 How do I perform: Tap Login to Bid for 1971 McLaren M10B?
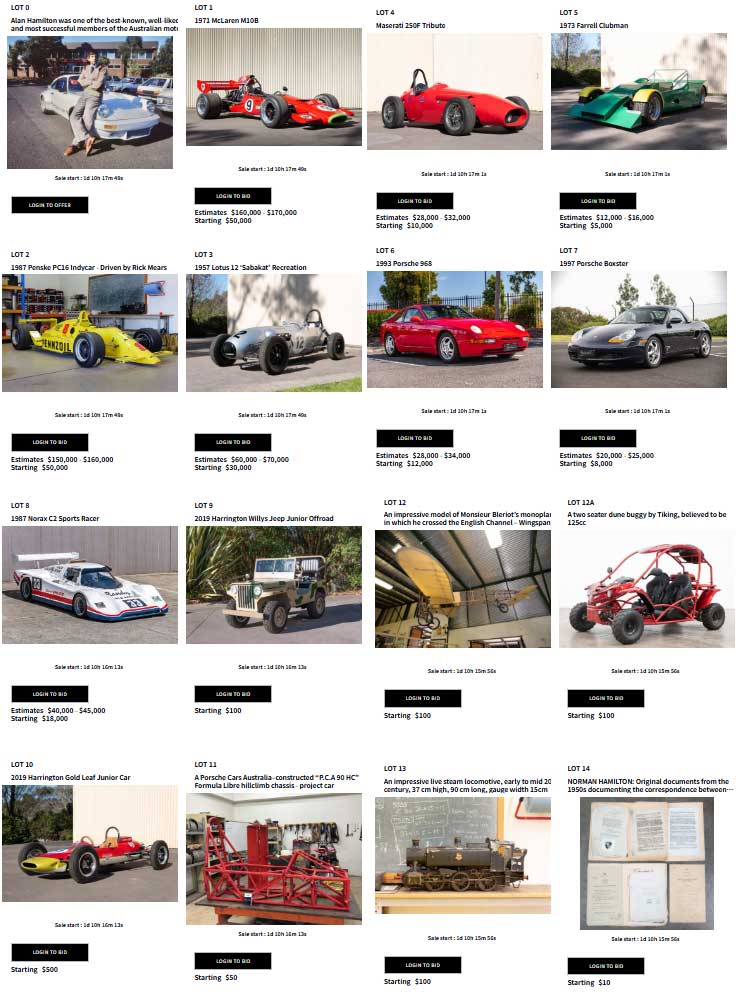[x=232, y=196]
